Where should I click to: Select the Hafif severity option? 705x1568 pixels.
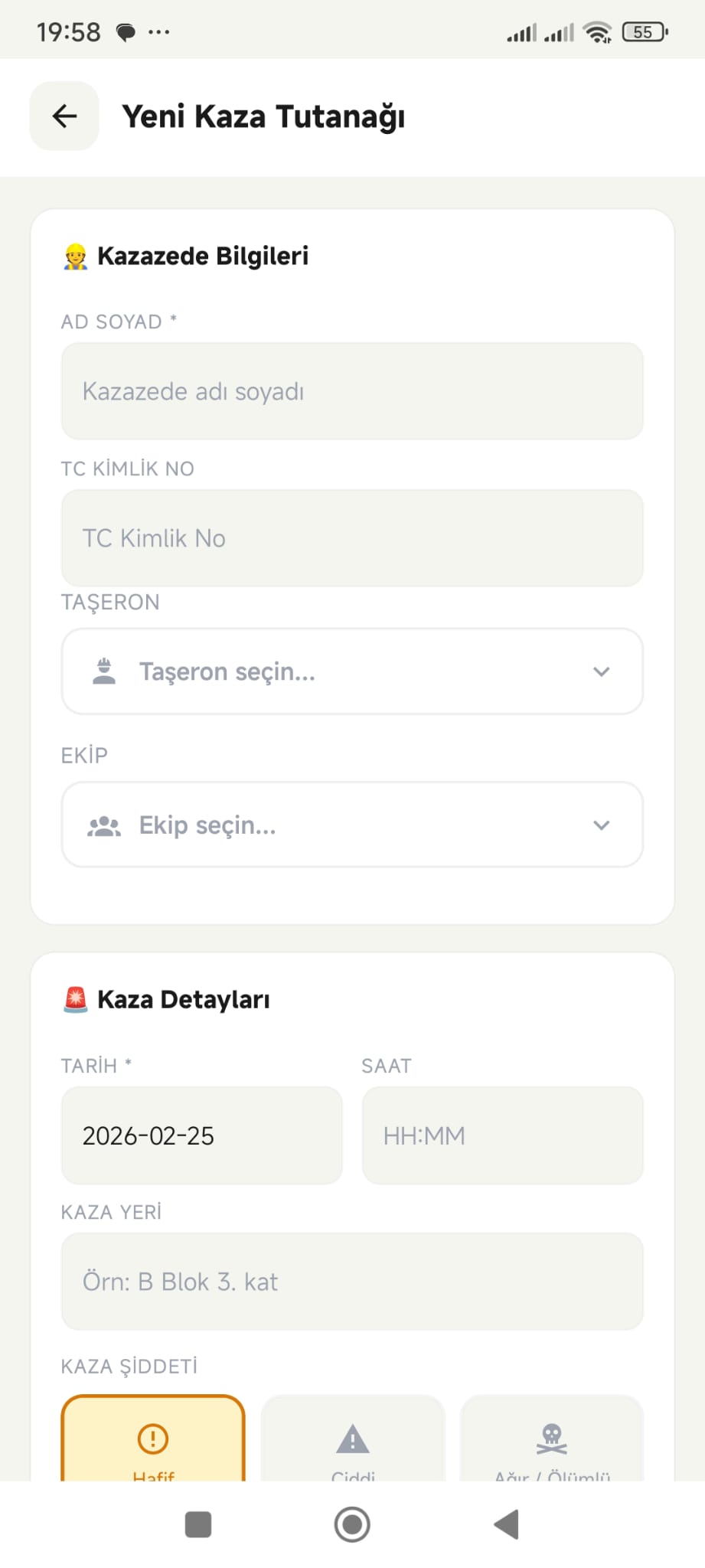coord(152,1447)
